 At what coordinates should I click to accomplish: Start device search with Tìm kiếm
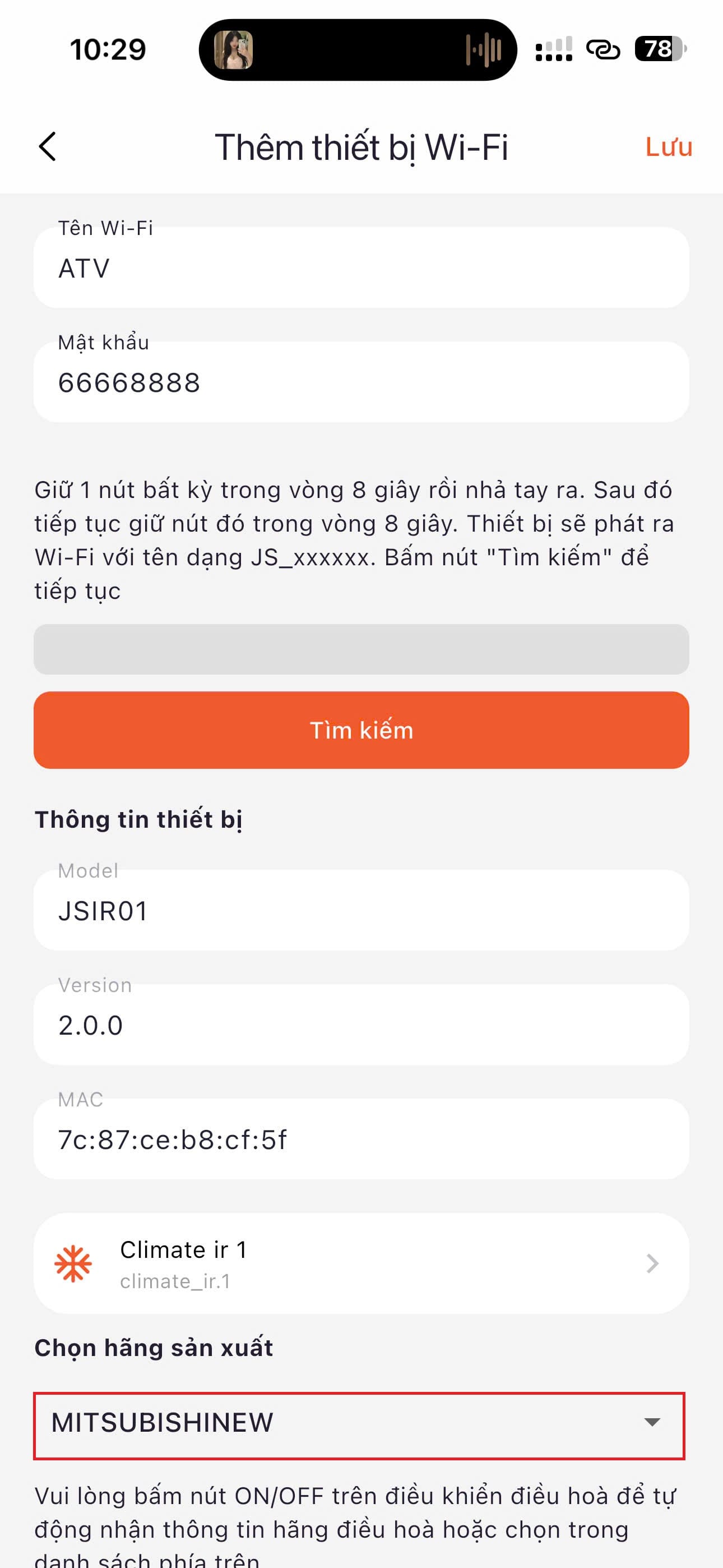click(361, 730)
